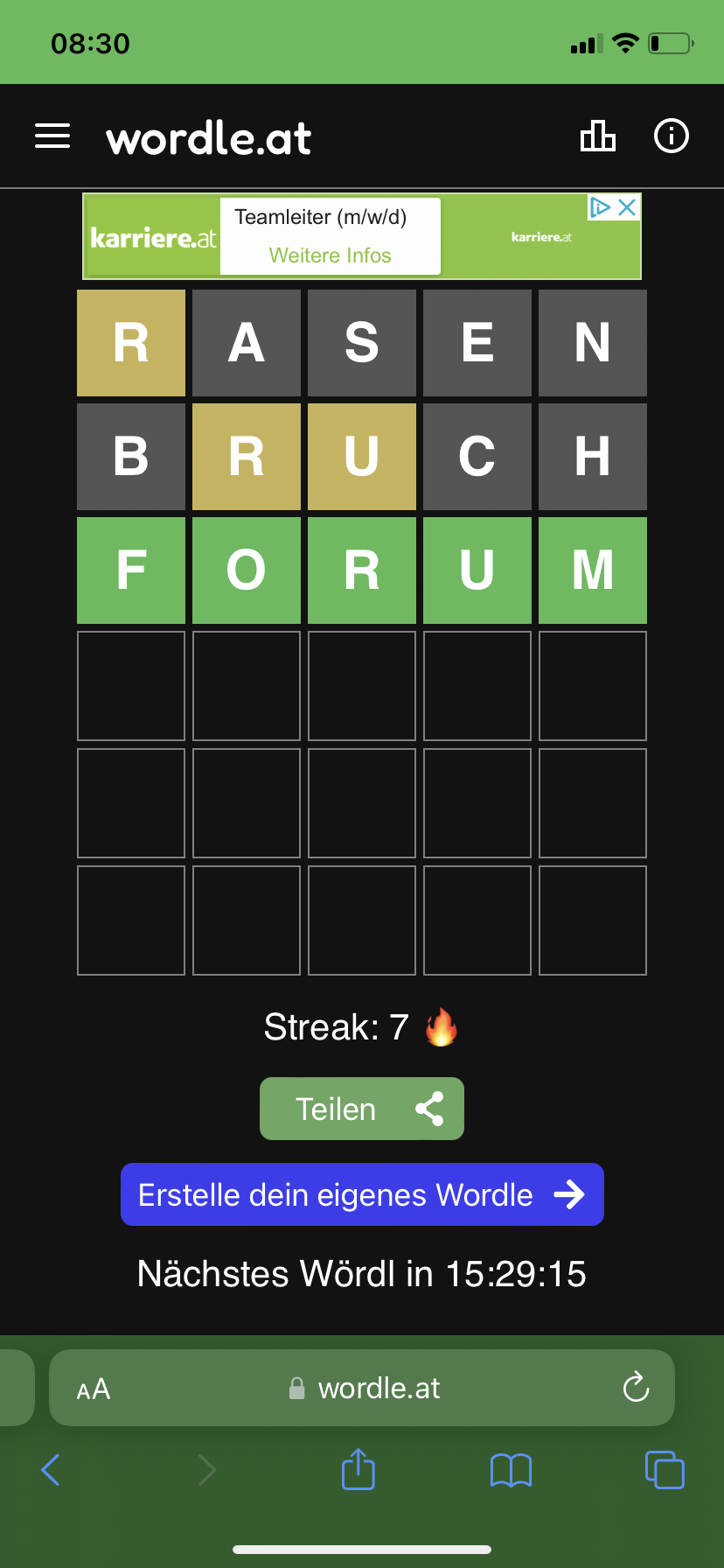Screen dimensions: 724x1568
Task: Open the Weitere Infos ad link
Action: [x=330, y=255]
